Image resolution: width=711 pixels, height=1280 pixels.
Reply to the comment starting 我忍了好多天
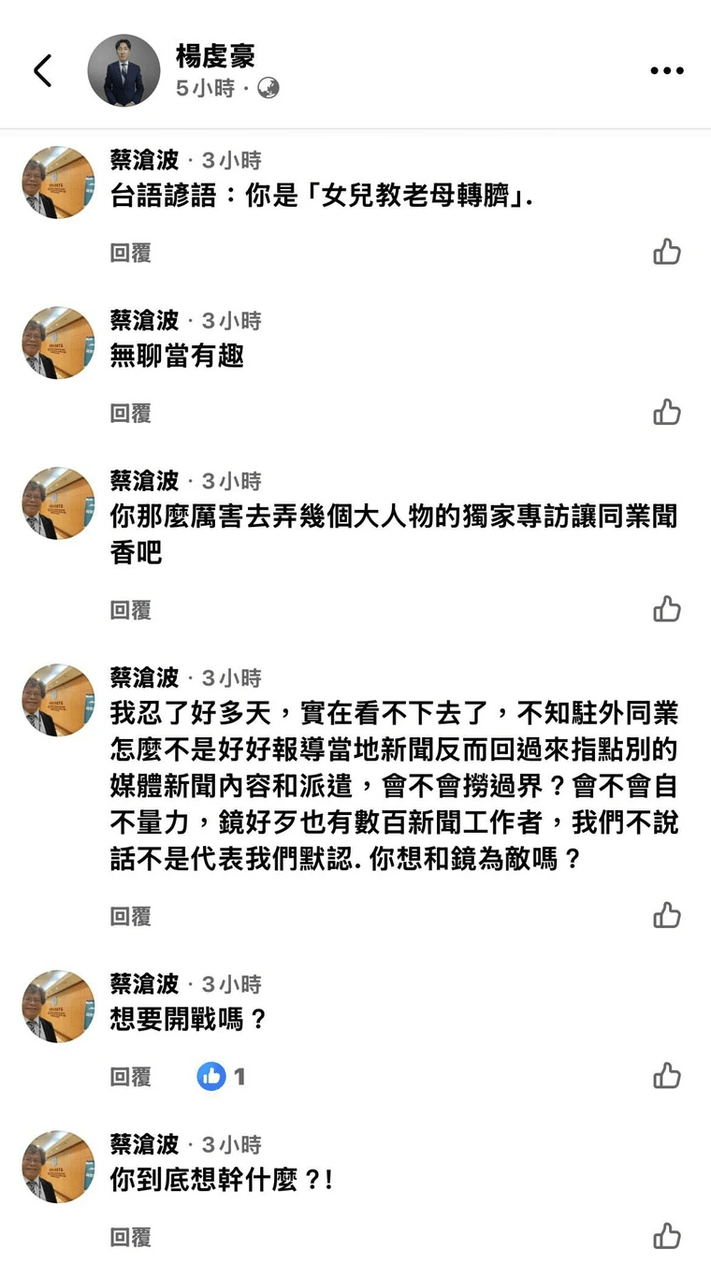coord(130,916)
